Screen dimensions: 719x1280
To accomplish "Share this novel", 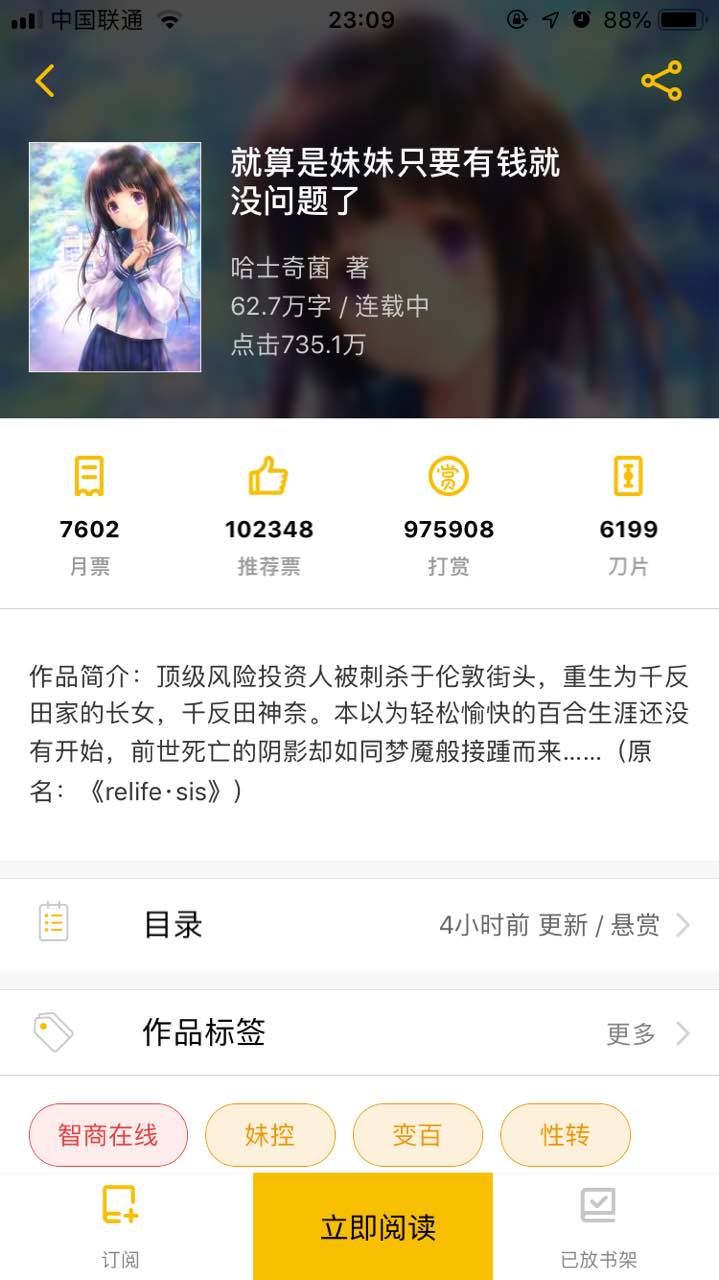I will (x=661, y=81).
